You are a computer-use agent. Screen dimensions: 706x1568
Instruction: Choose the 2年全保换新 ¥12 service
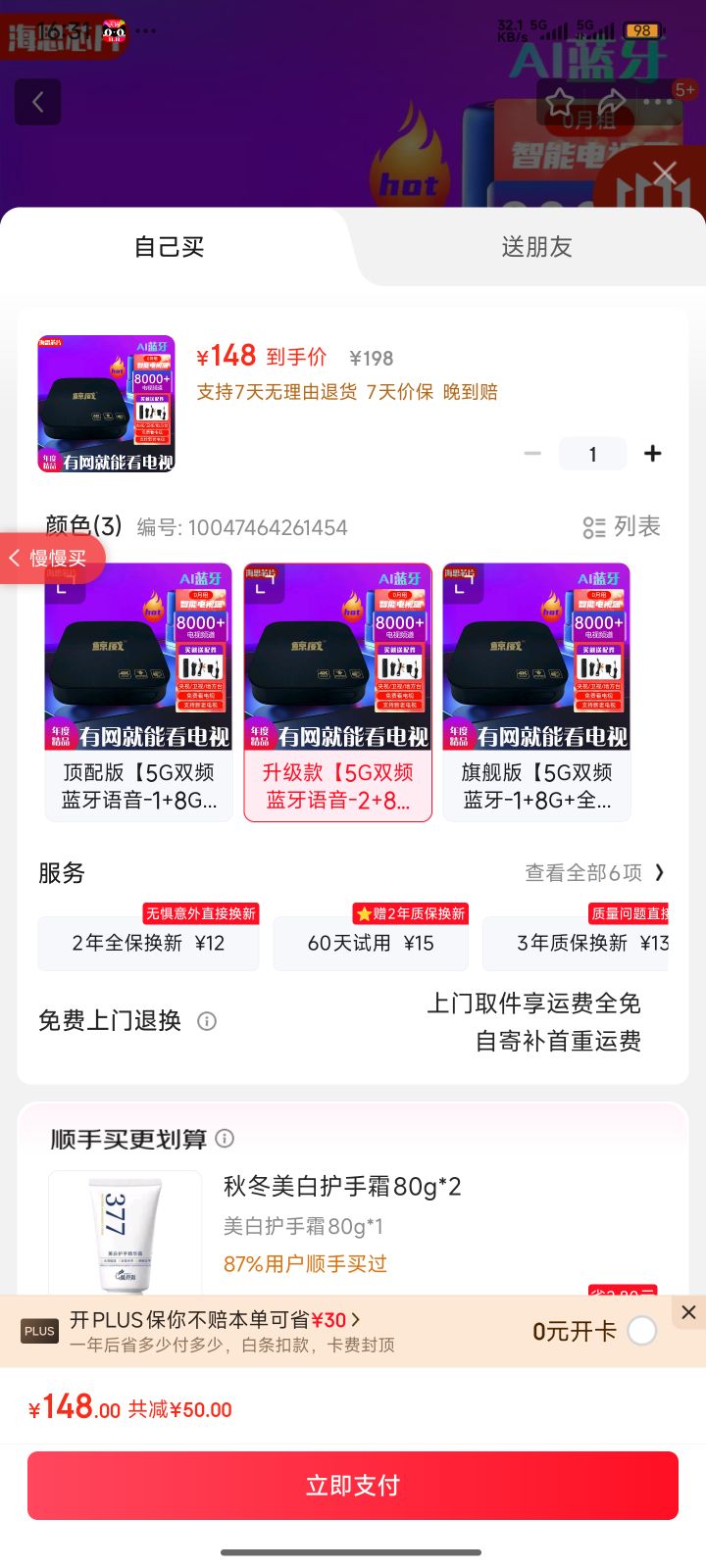[147, 944]
